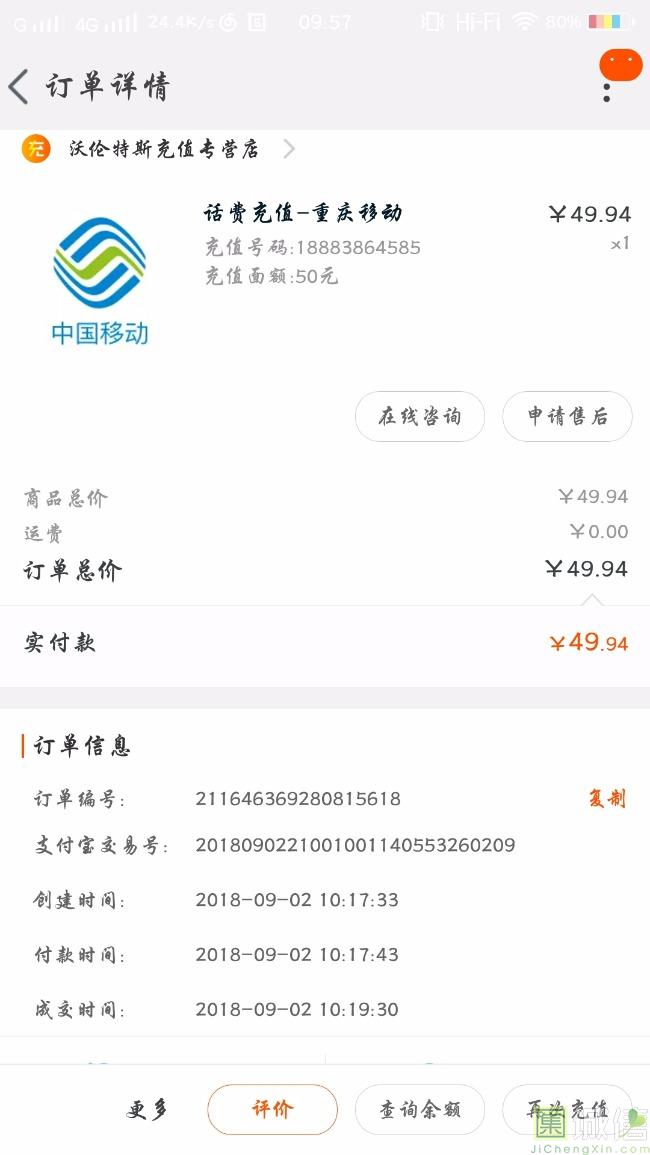Write a review with 评价

point(272,1109)
